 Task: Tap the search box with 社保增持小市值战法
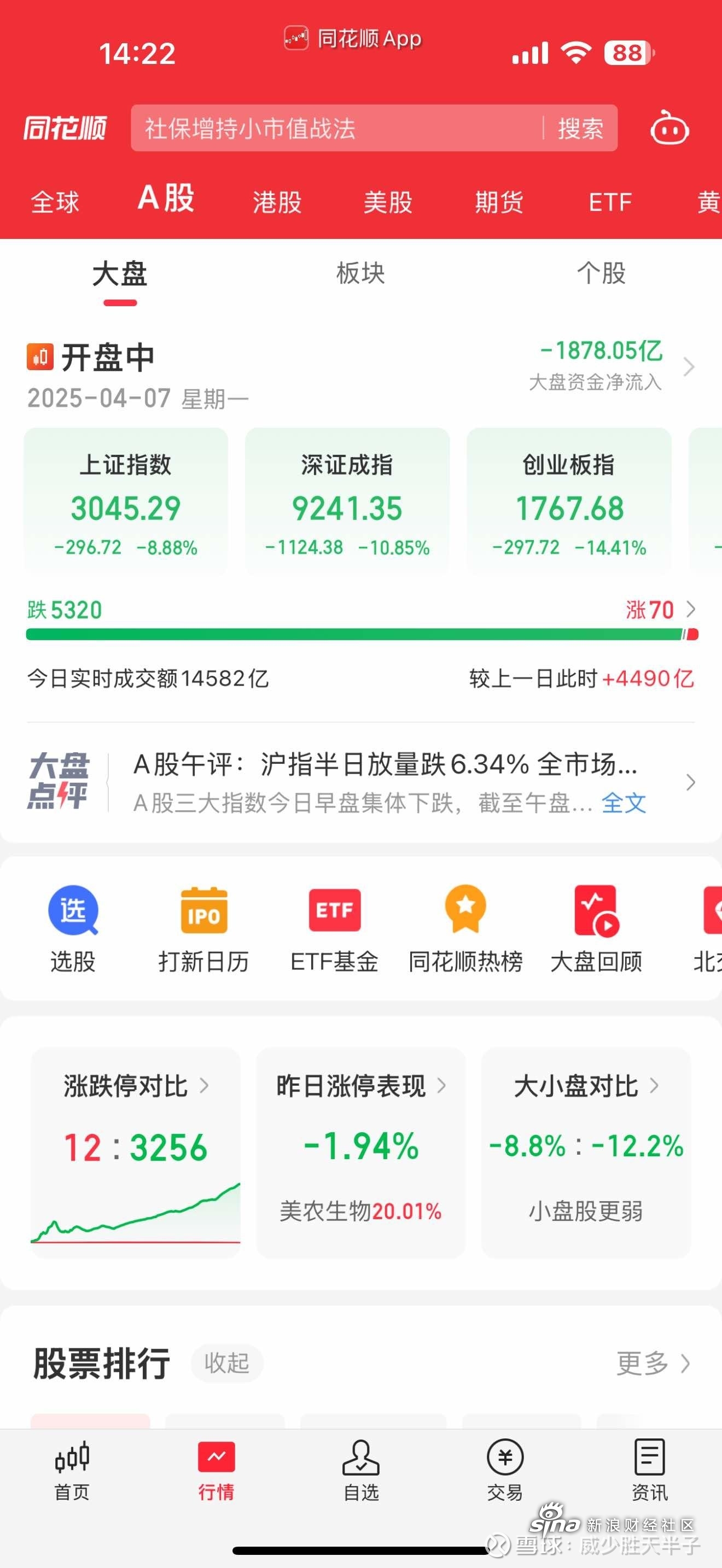coord(336,128)
